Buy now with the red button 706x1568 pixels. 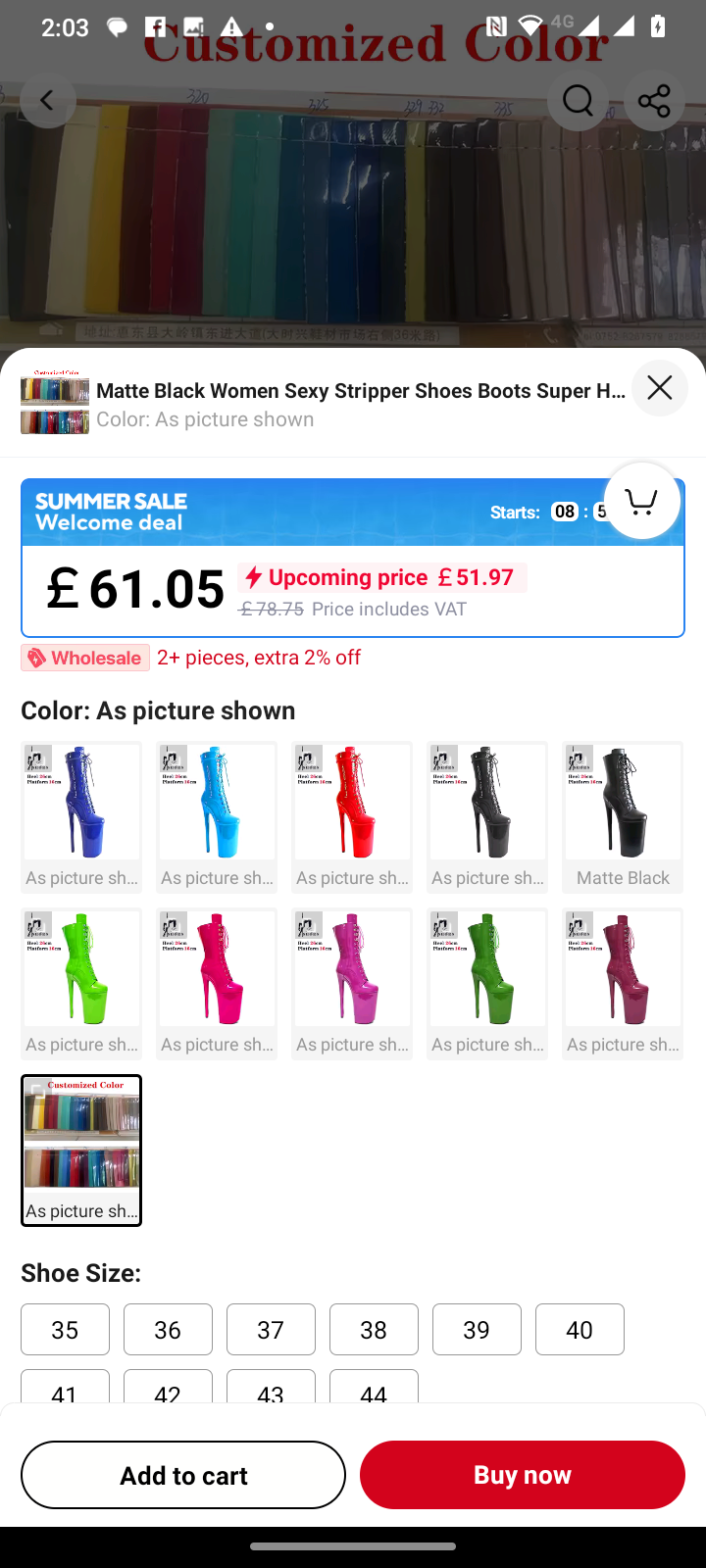[x=522, y=1474]
